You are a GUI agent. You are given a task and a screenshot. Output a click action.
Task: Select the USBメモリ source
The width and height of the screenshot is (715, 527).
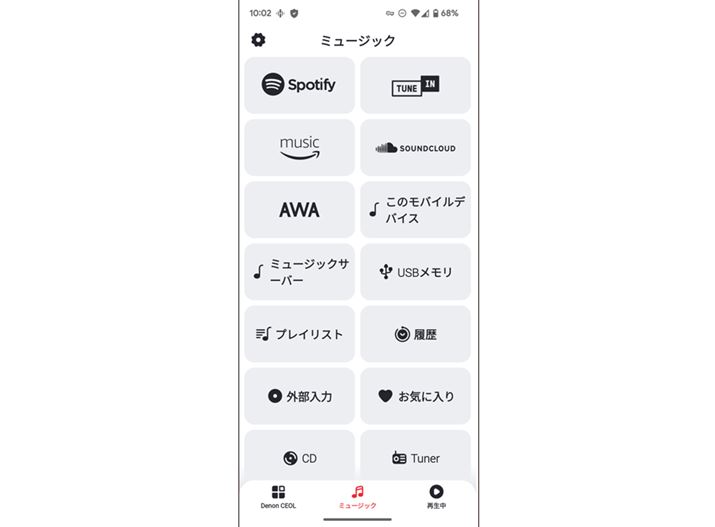415,271
